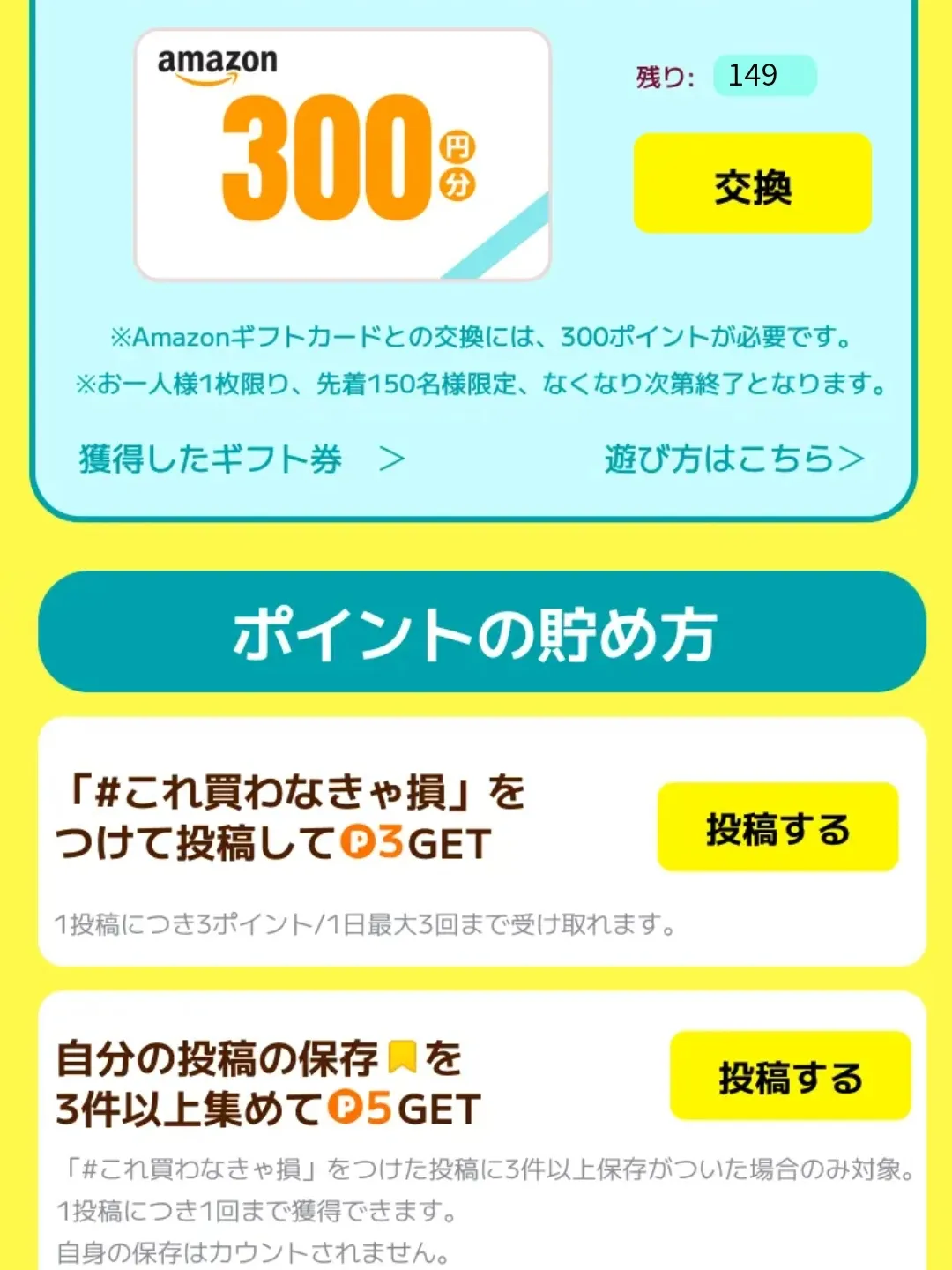Tap 投稿する next to 5GET saves task
This screenshot has height=1270, width=952.
point(789,1076)
